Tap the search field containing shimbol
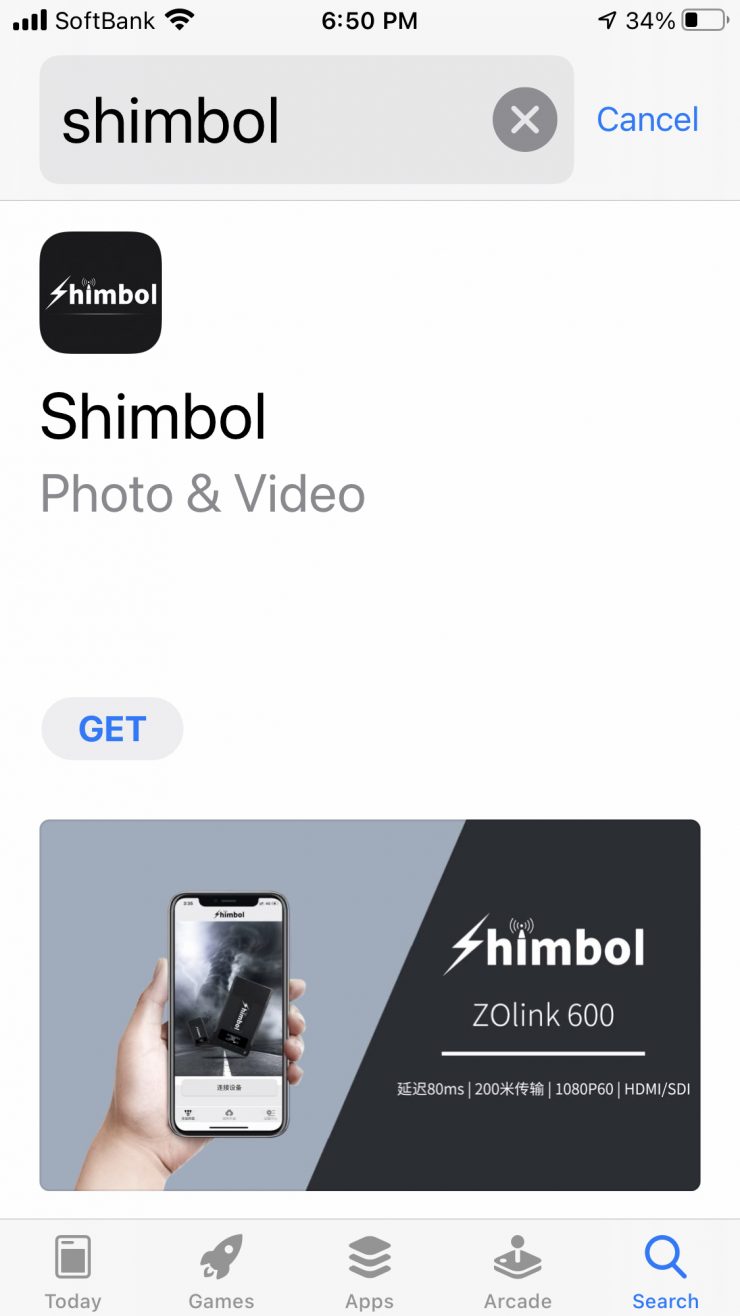The width and height of the screenshot is (740, 1316). [x=260, y=120]
